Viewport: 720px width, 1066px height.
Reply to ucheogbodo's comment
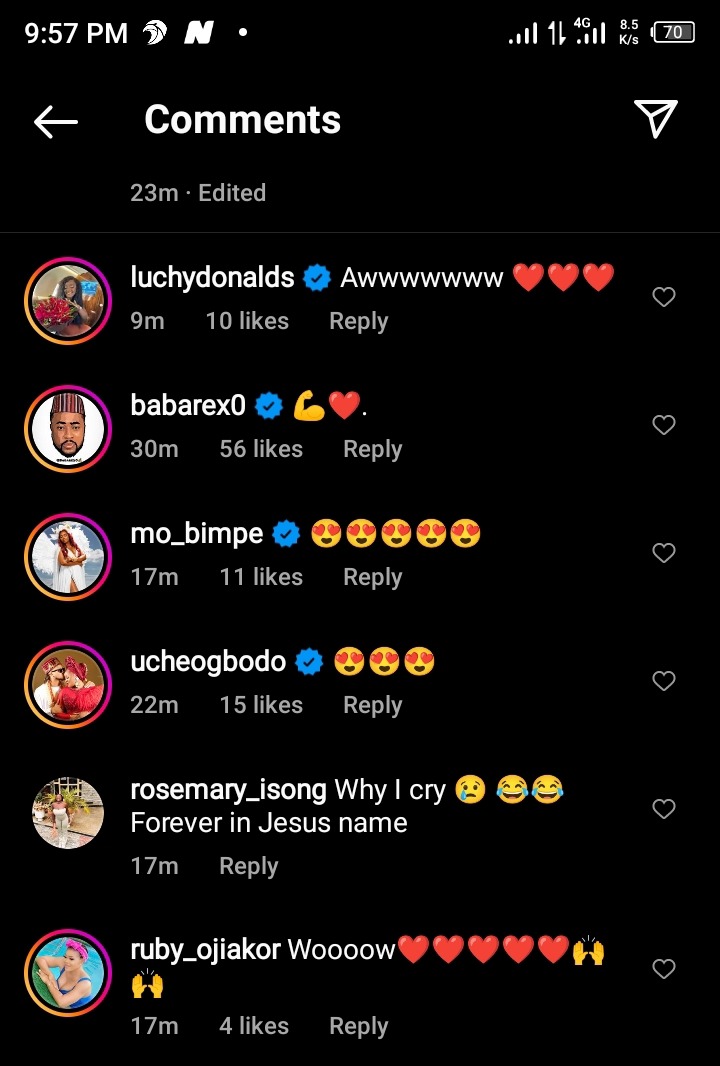[372, 706]
